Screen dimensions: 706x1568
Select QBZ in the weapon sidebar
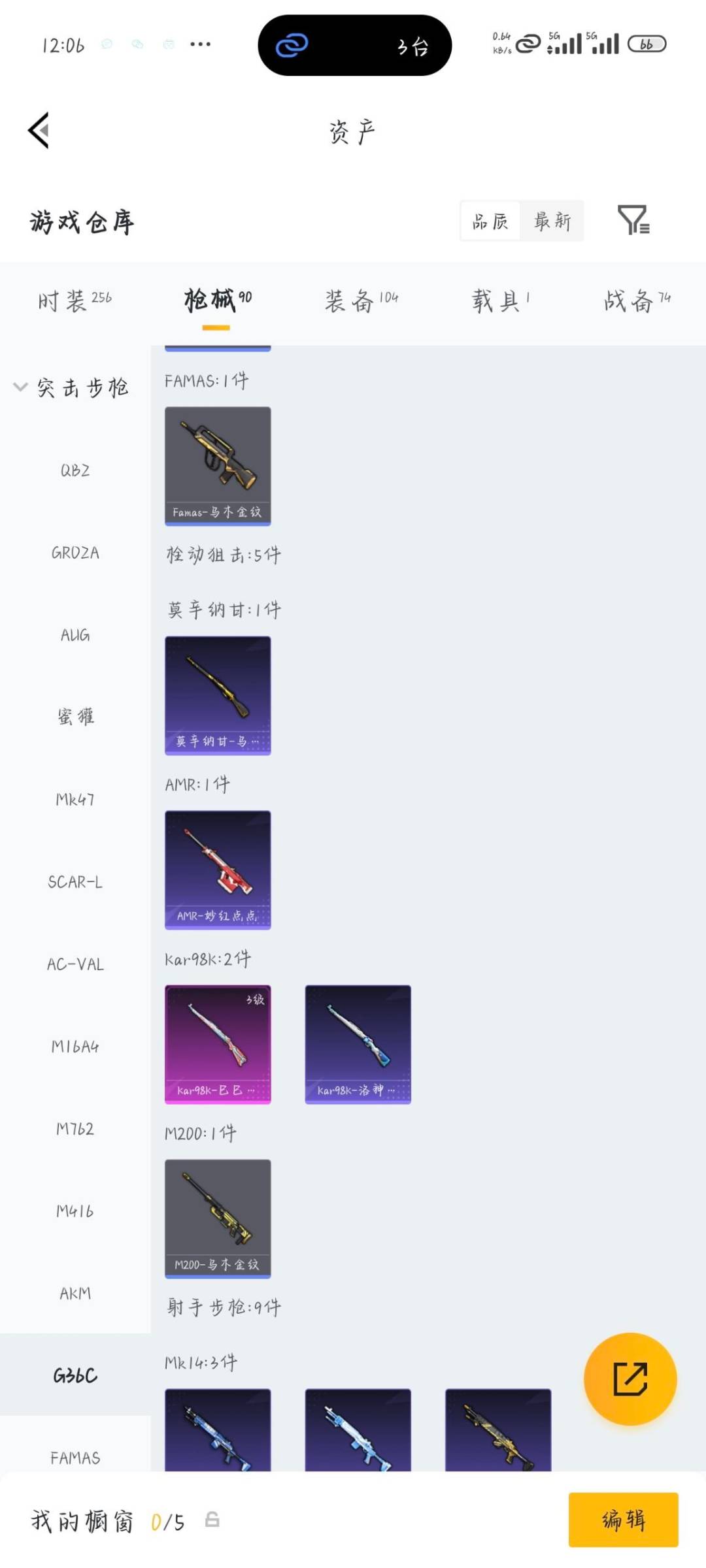(74, 470)
